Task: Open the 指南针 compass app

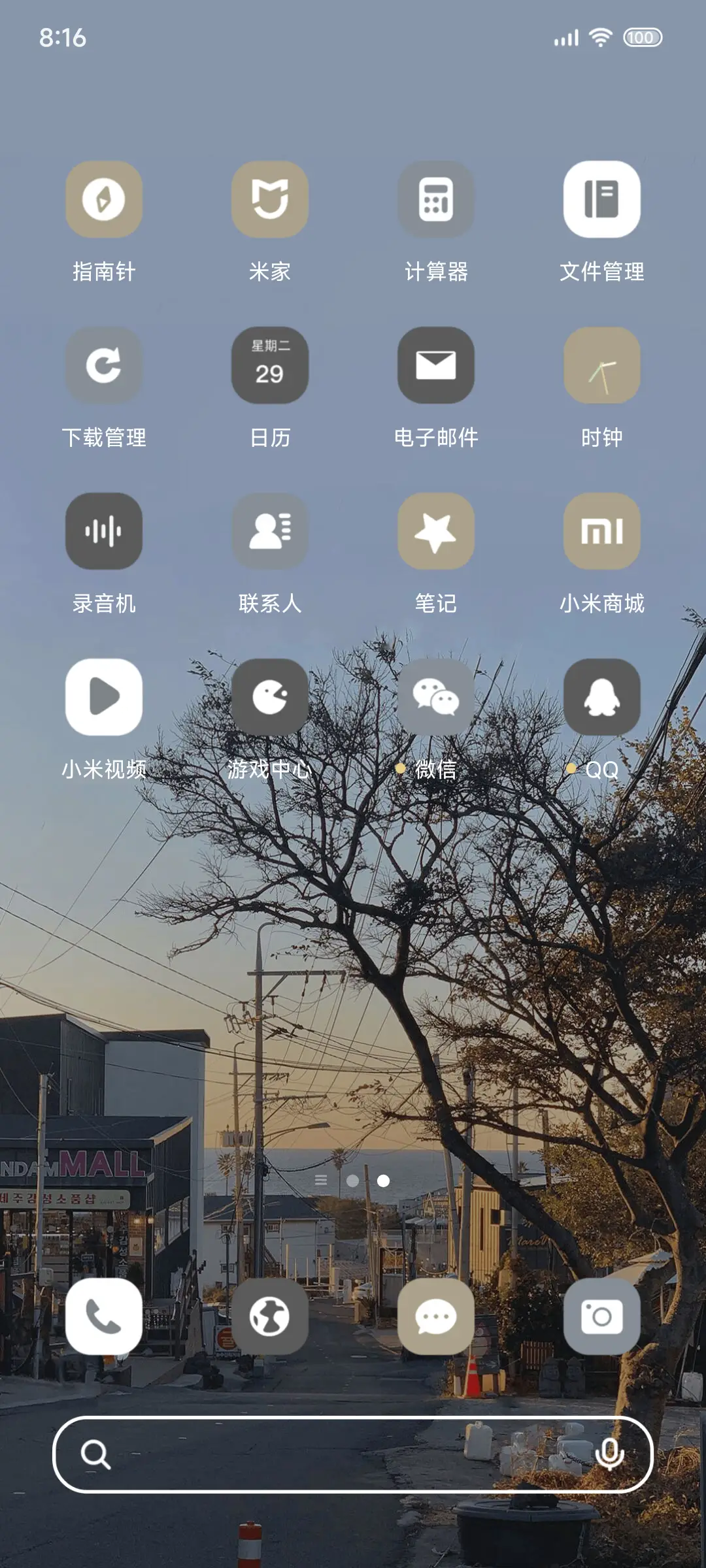Action: pyautogui.click(x=104, y=199)
